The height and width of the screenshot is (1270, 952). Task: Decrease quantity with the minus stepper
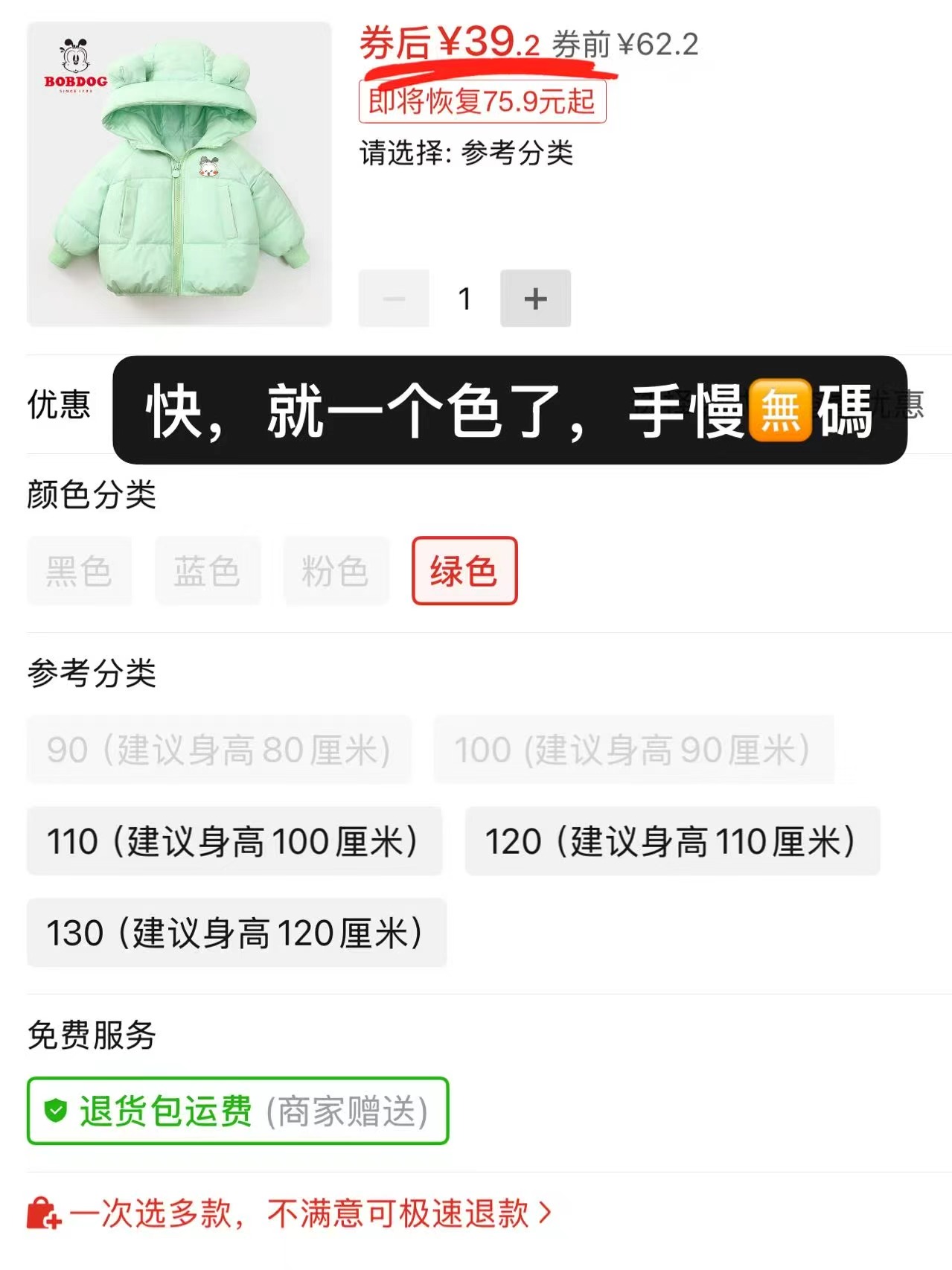394,298
